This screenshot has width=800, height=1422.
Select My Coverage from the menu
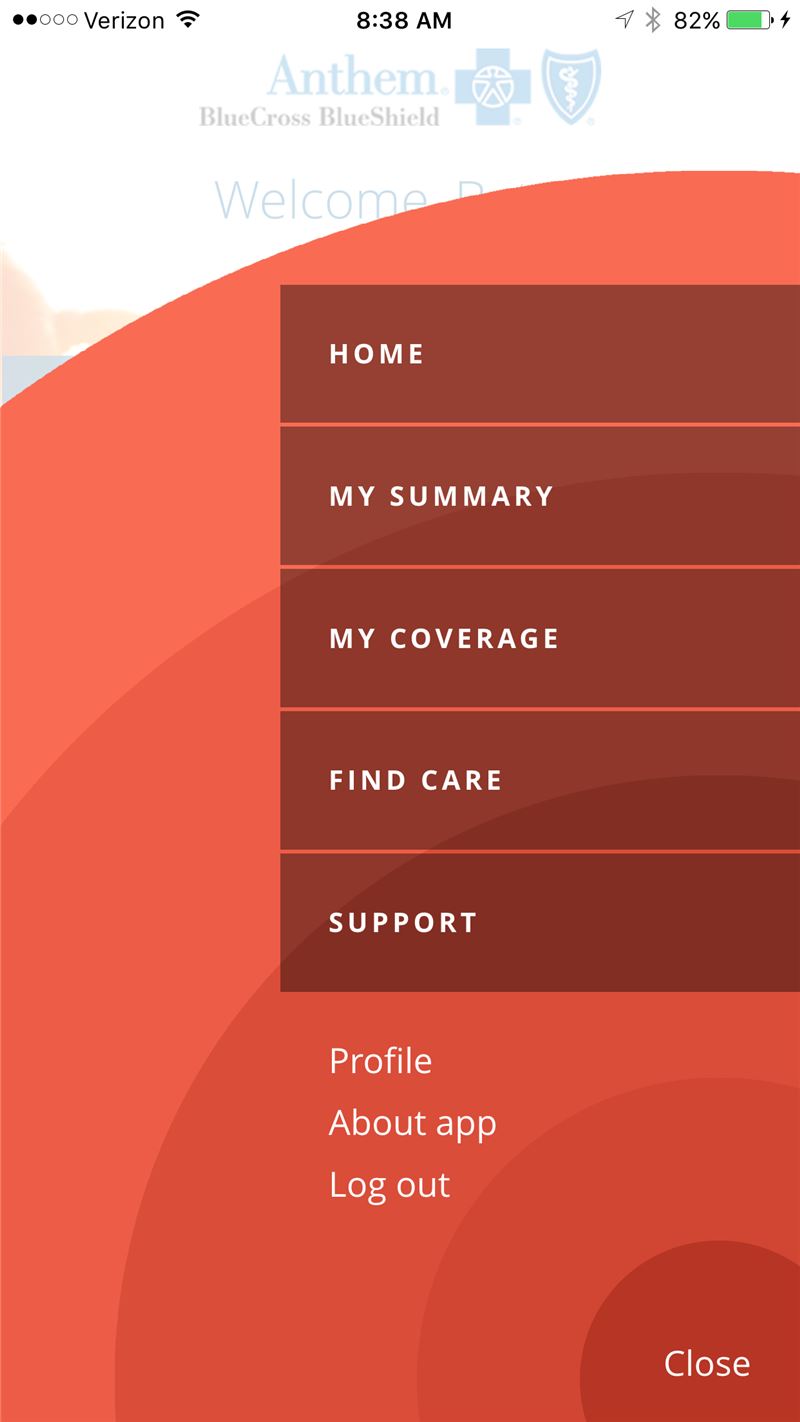(x=540, y=638)
